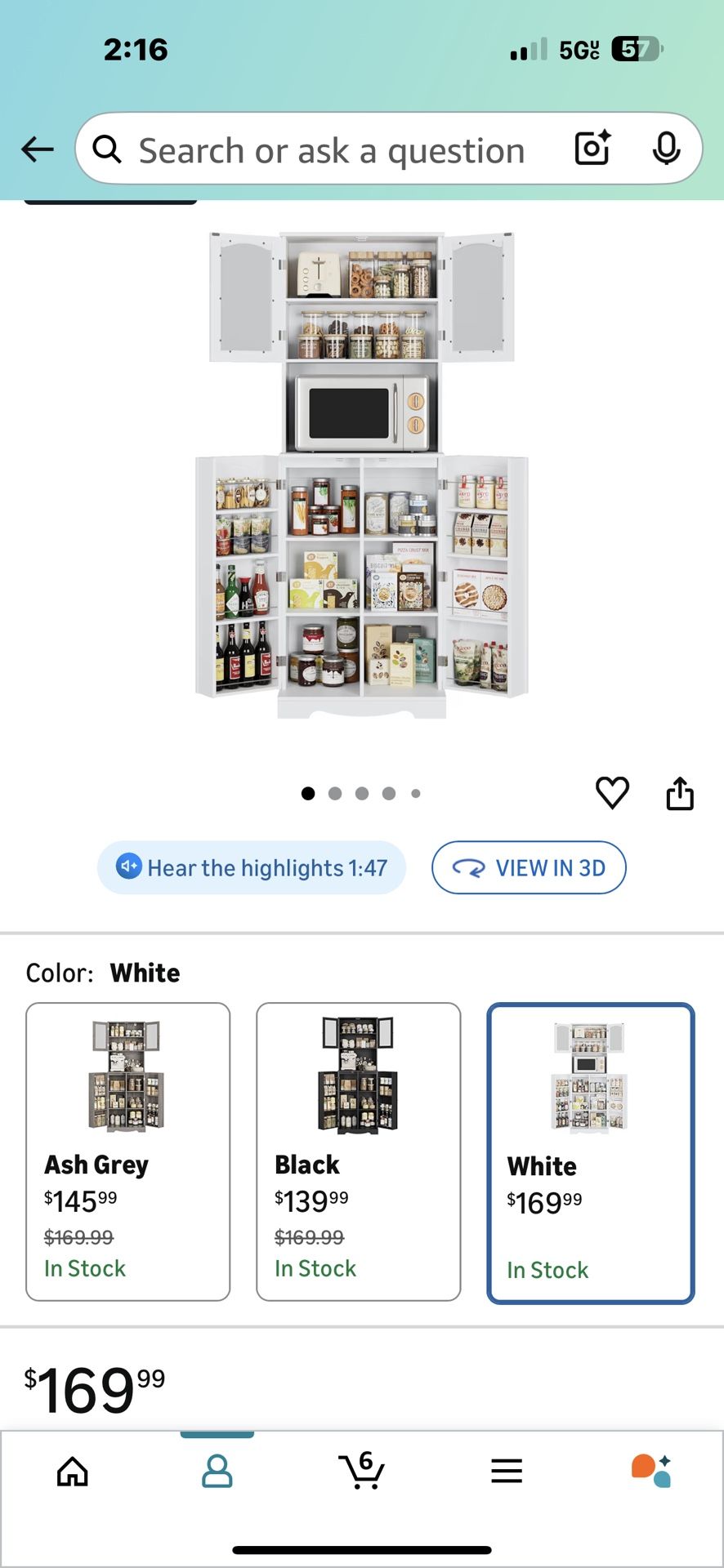
Task: Tap the back arrow to leave product page
Action: pos(36,149)
